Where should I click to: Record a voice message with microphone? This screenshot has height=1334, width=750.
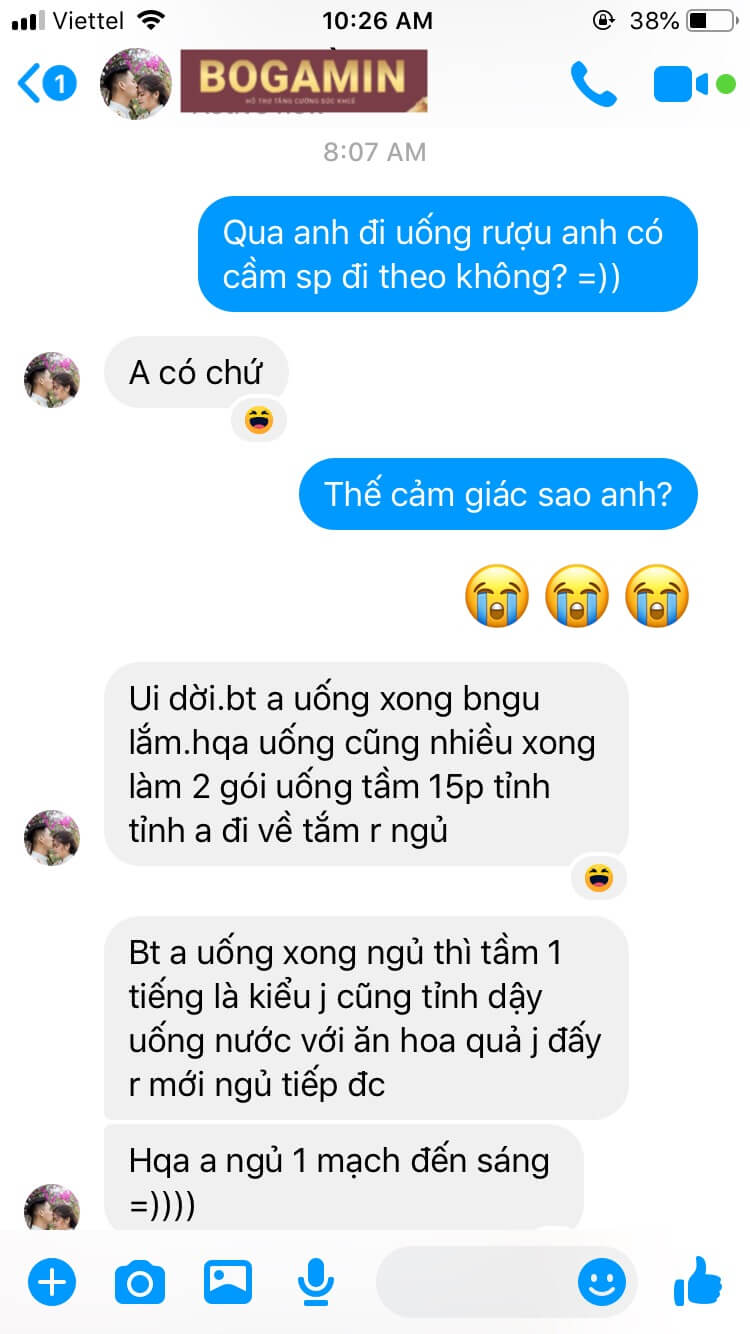[316, 1281]
